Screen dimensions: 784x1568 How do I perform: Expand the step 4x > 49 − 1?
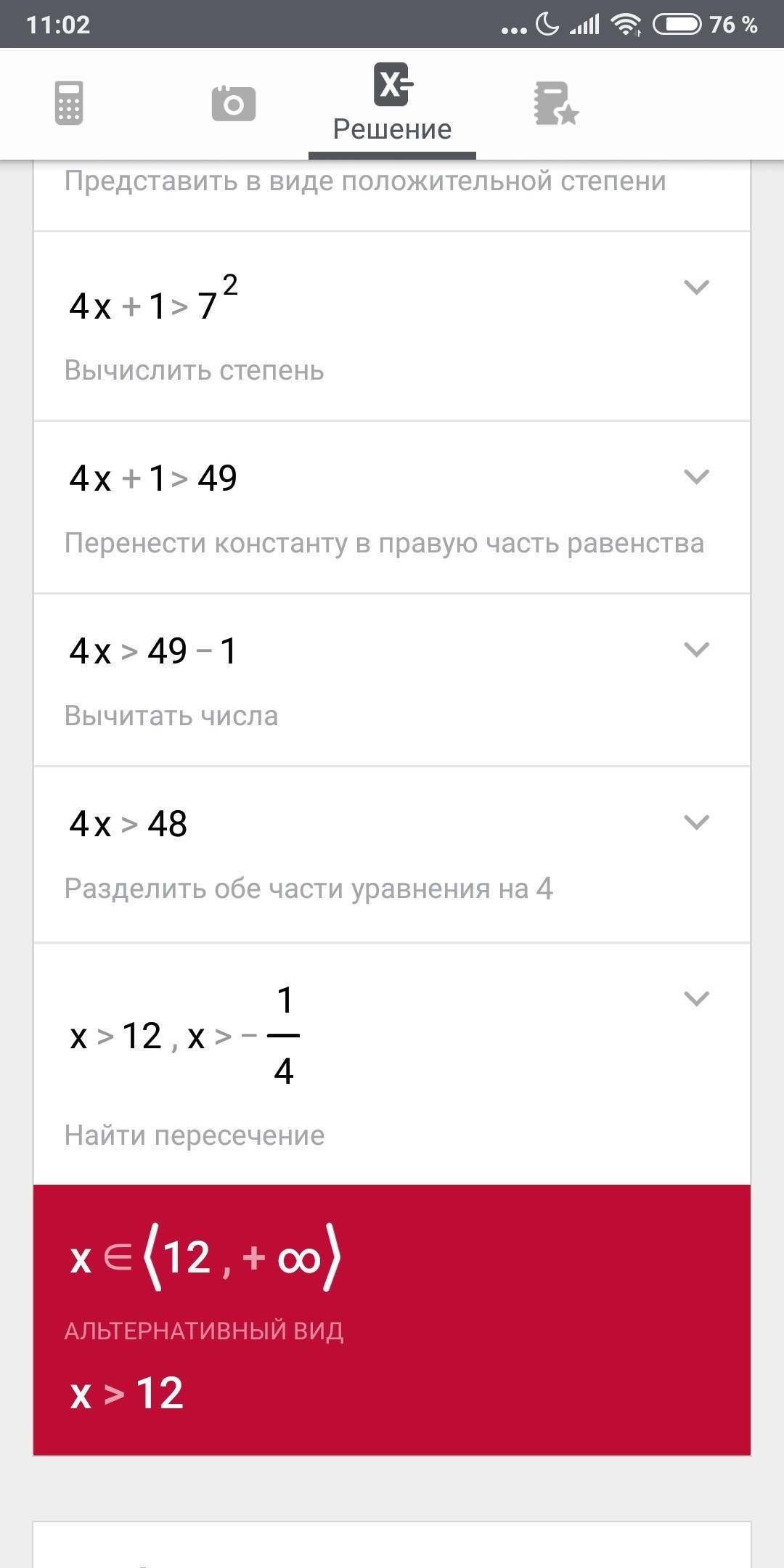[x=696, y=650]
